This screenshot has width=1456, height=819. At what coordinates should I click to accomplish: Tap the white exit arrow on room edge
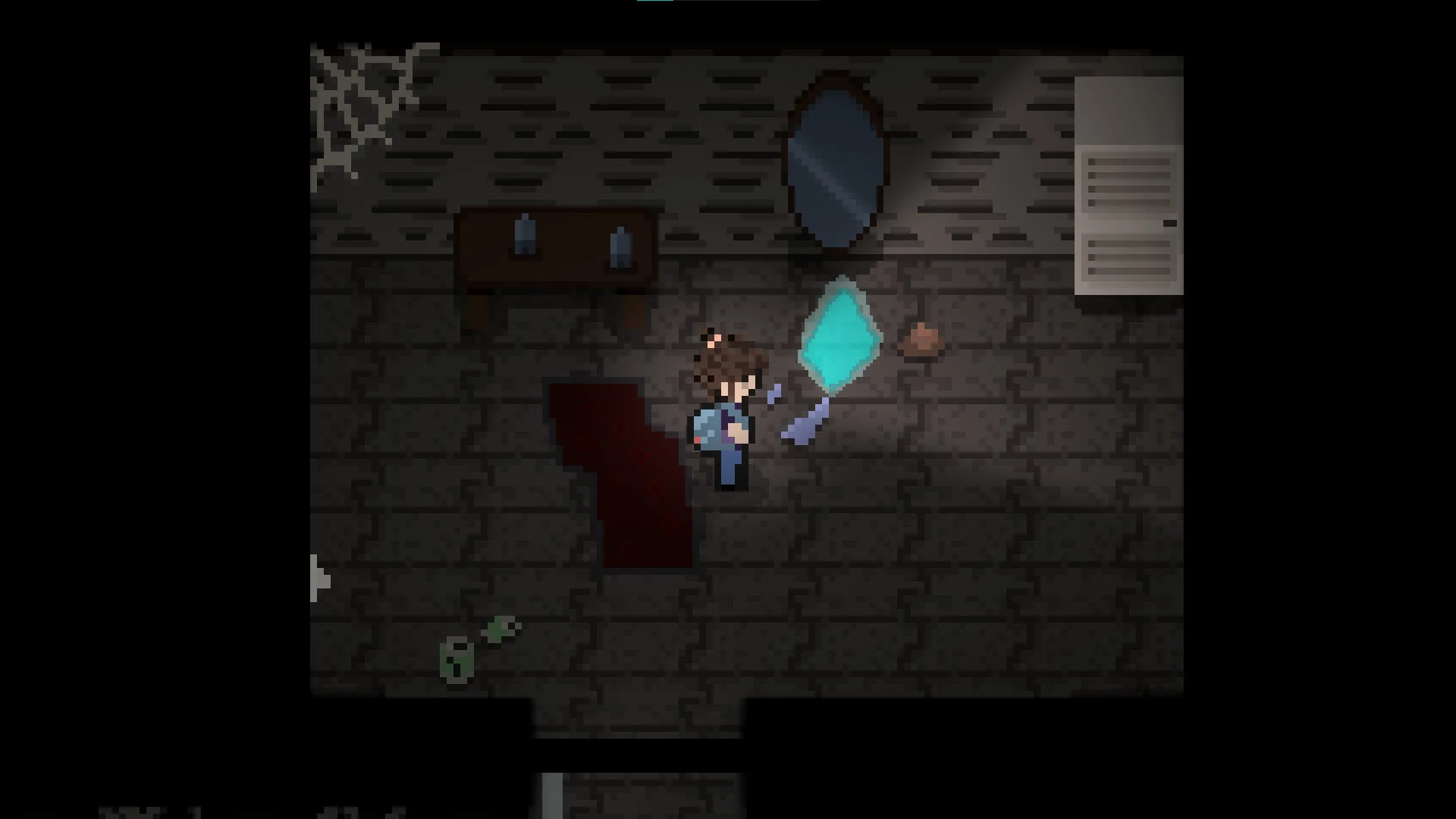tap(320, 579)
